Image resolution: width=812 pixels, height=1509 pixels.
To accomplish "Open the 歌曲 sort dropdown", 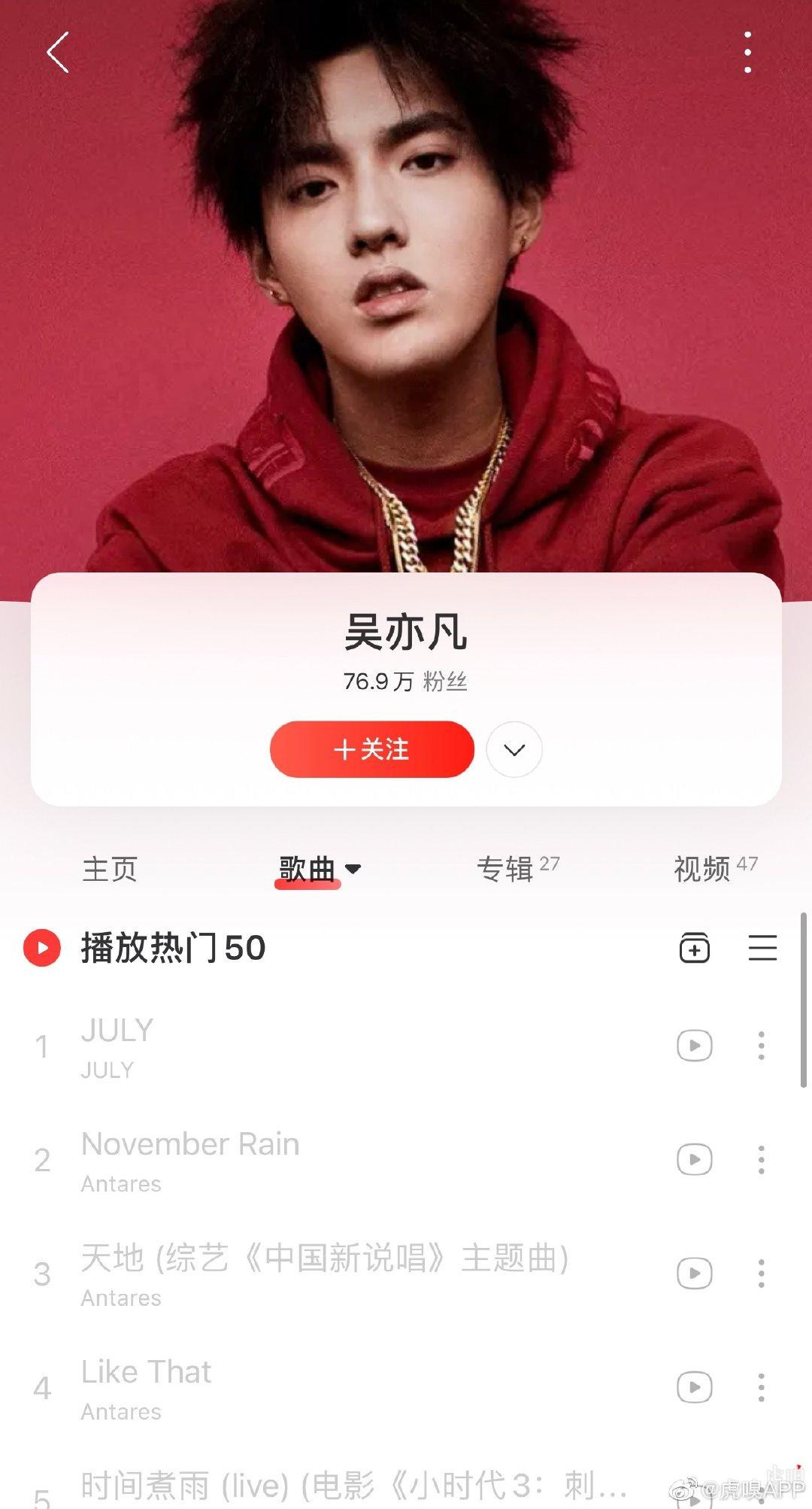I will coord(353,870).
